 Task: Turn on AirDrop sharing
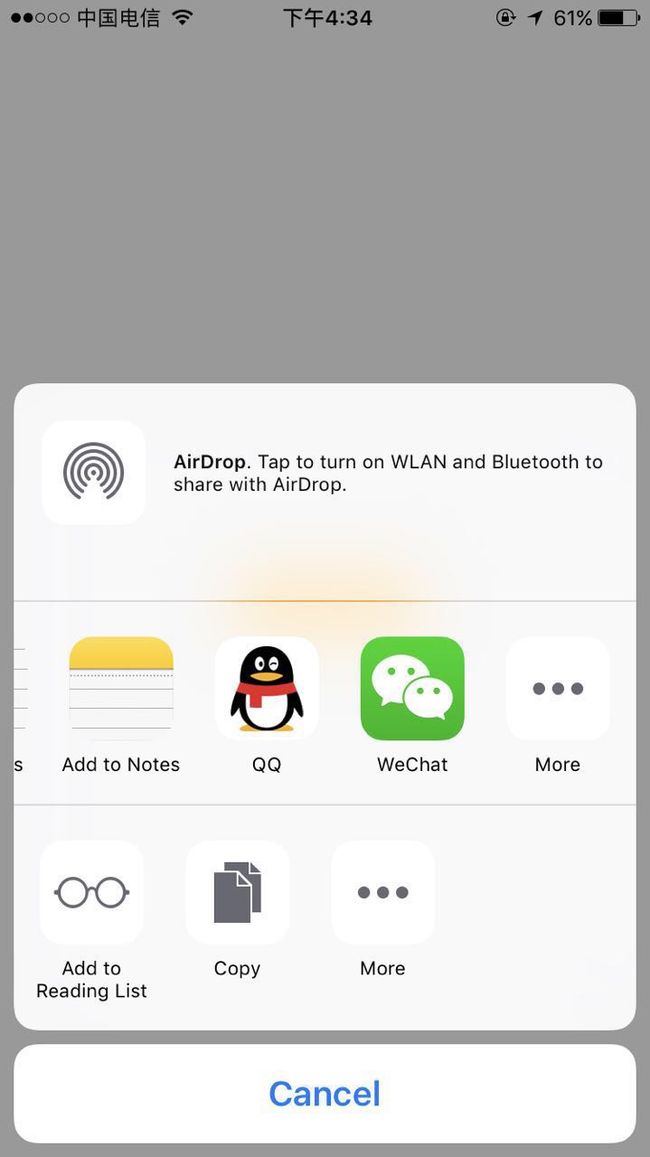(x=94, y=472)
